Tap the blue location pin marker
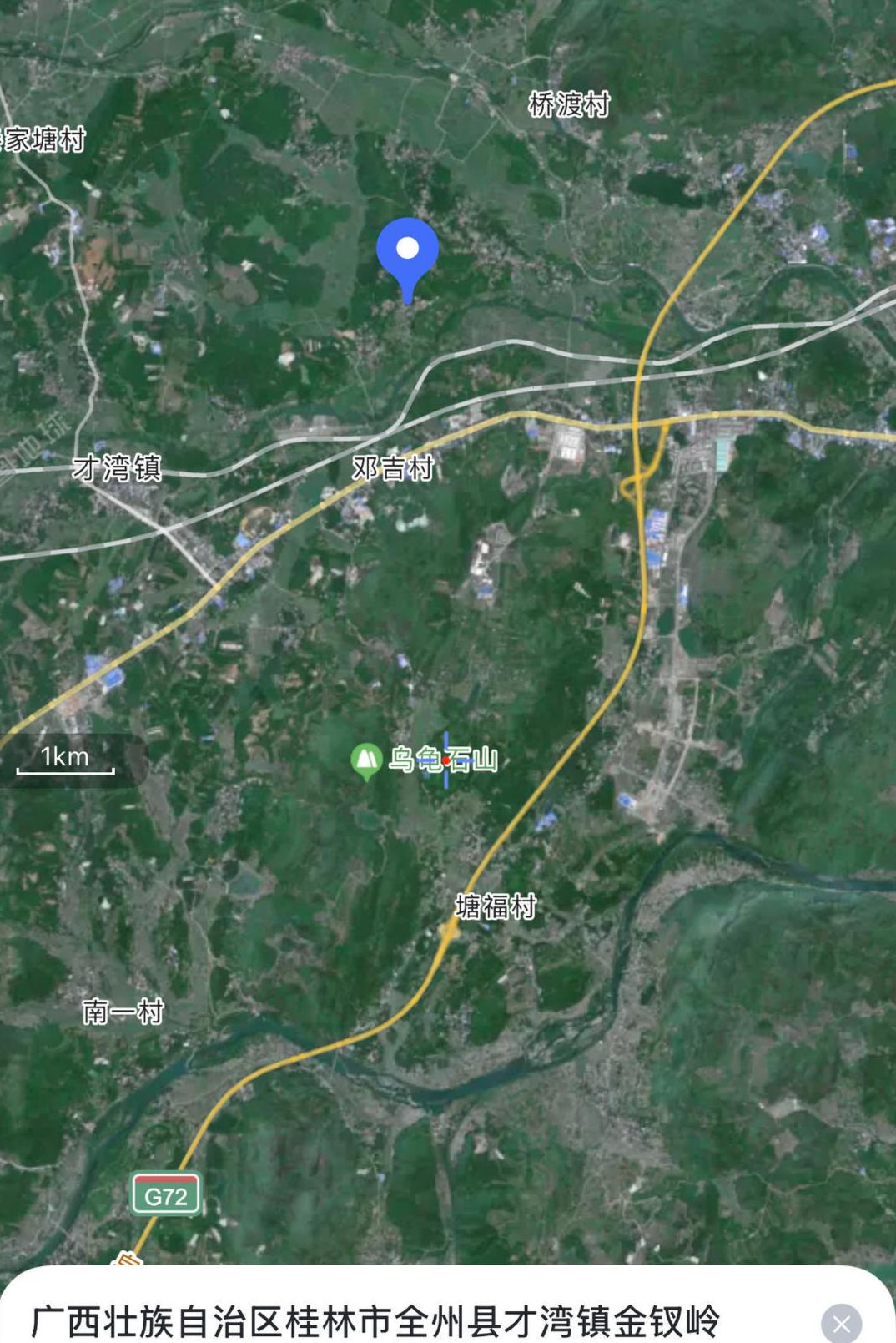This screenshot has width=896, height=1343. pyautogui.click(x=407, y=251)
